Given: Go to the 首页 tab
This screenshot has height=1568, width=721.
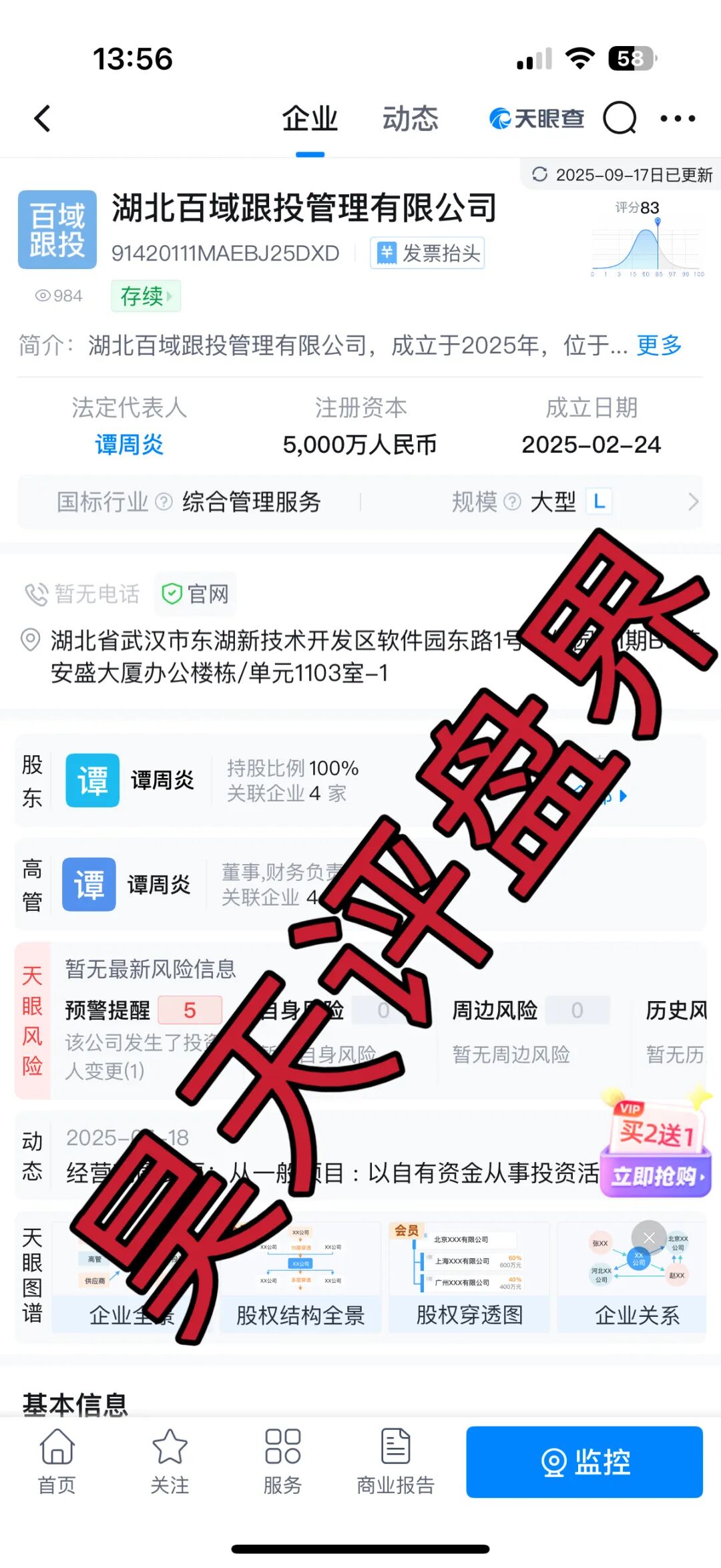Looking at the screenshot, I should click(x=57, y=1461).
